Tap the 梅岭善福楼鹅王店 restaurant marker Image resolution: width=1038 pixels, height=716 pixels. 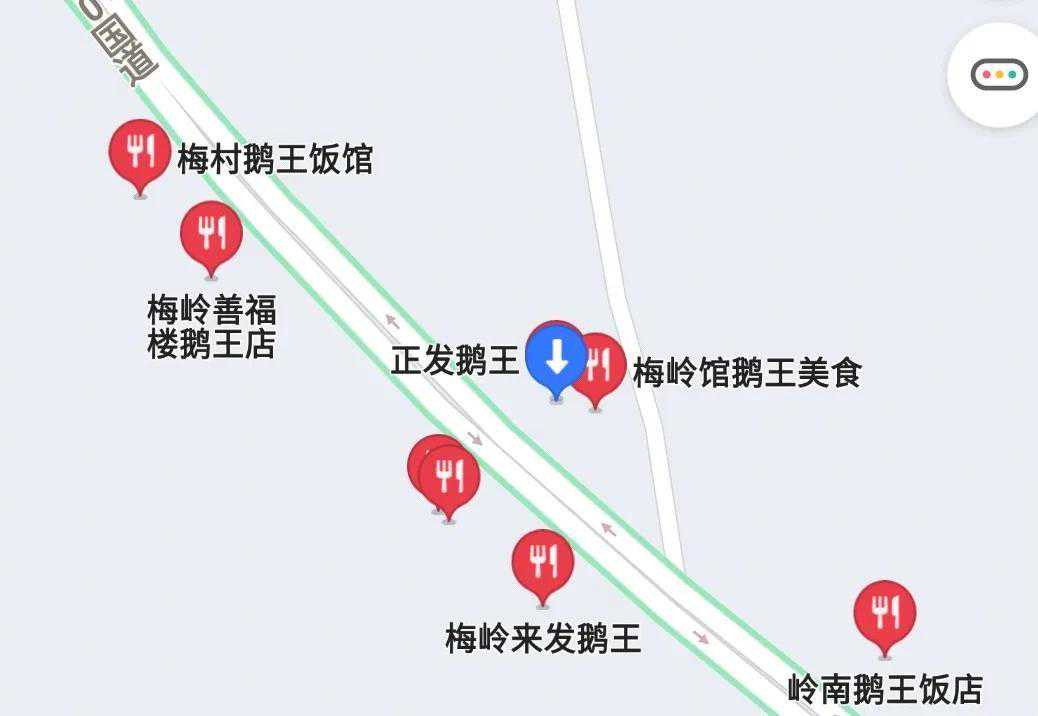(x=211, y=234)
